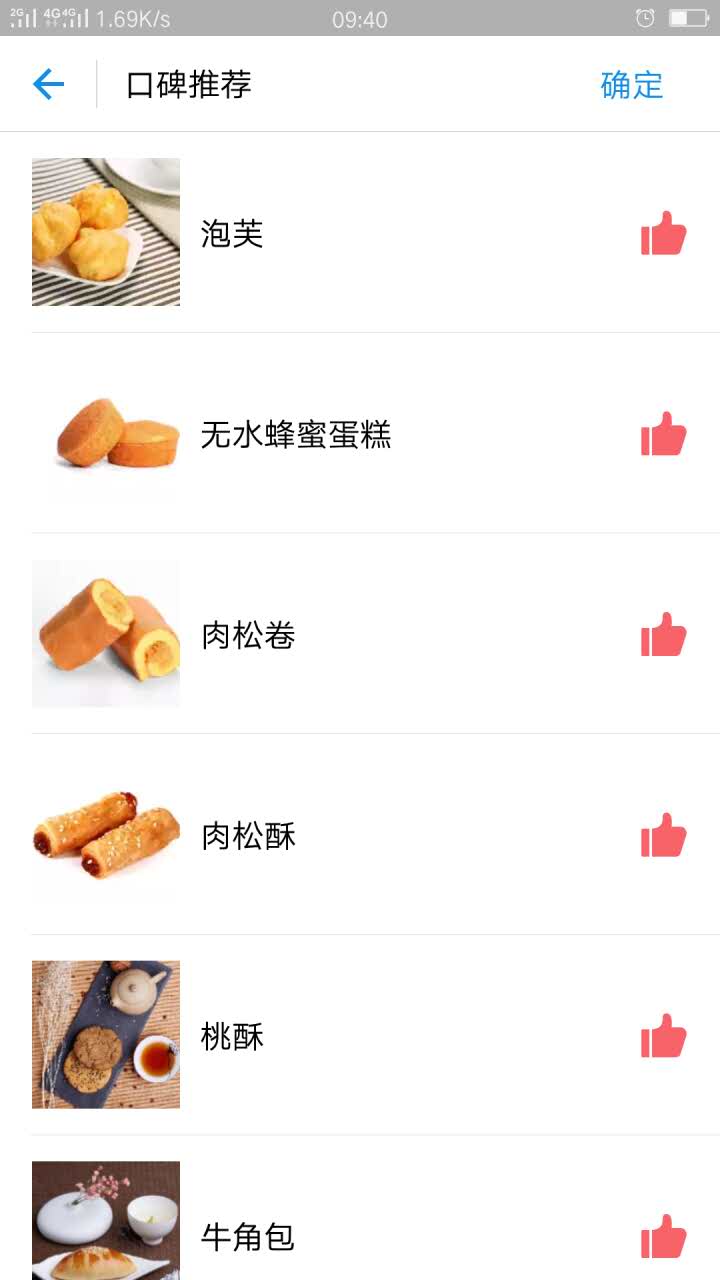This screenshot has width=720, height=1280.
Task: Confirm selection with 确定 button
Action: pyautogui.click(x=631, y=85)
